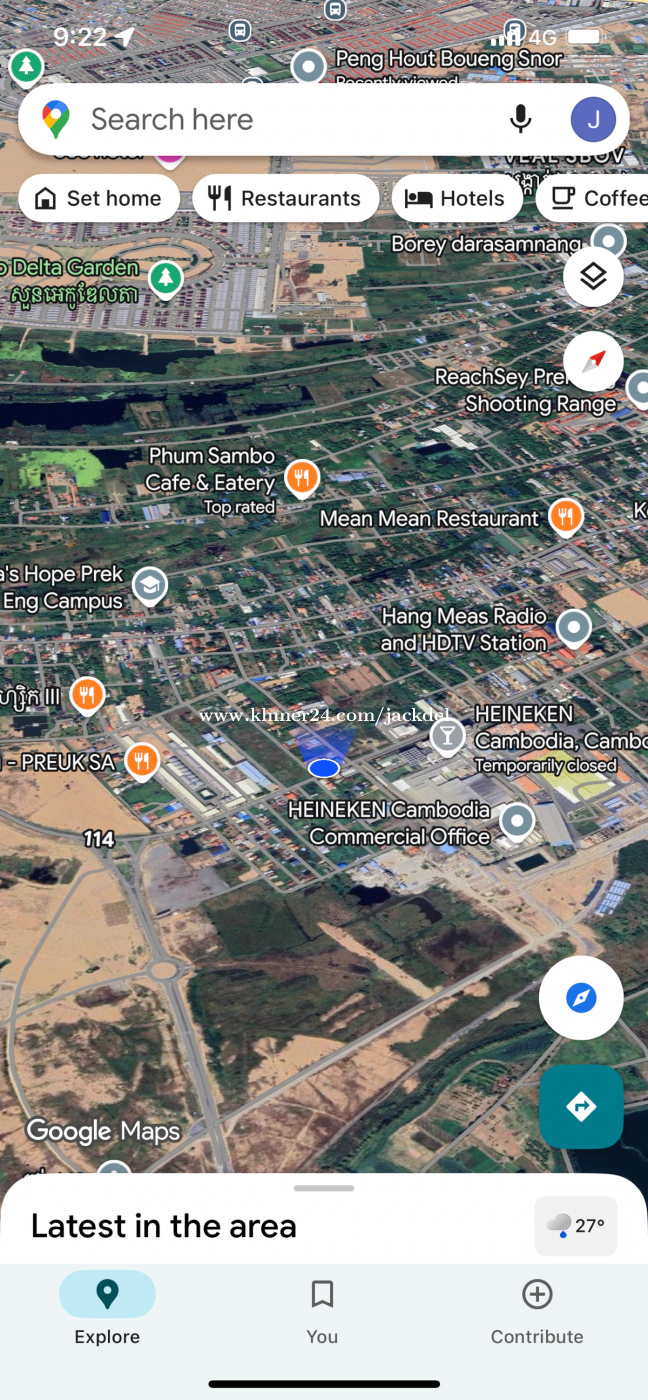This screenshot has height=1400, width=648.
Task: Open the Phum Sambo Cafe & Eatery pin
Action: pos(302,478)
